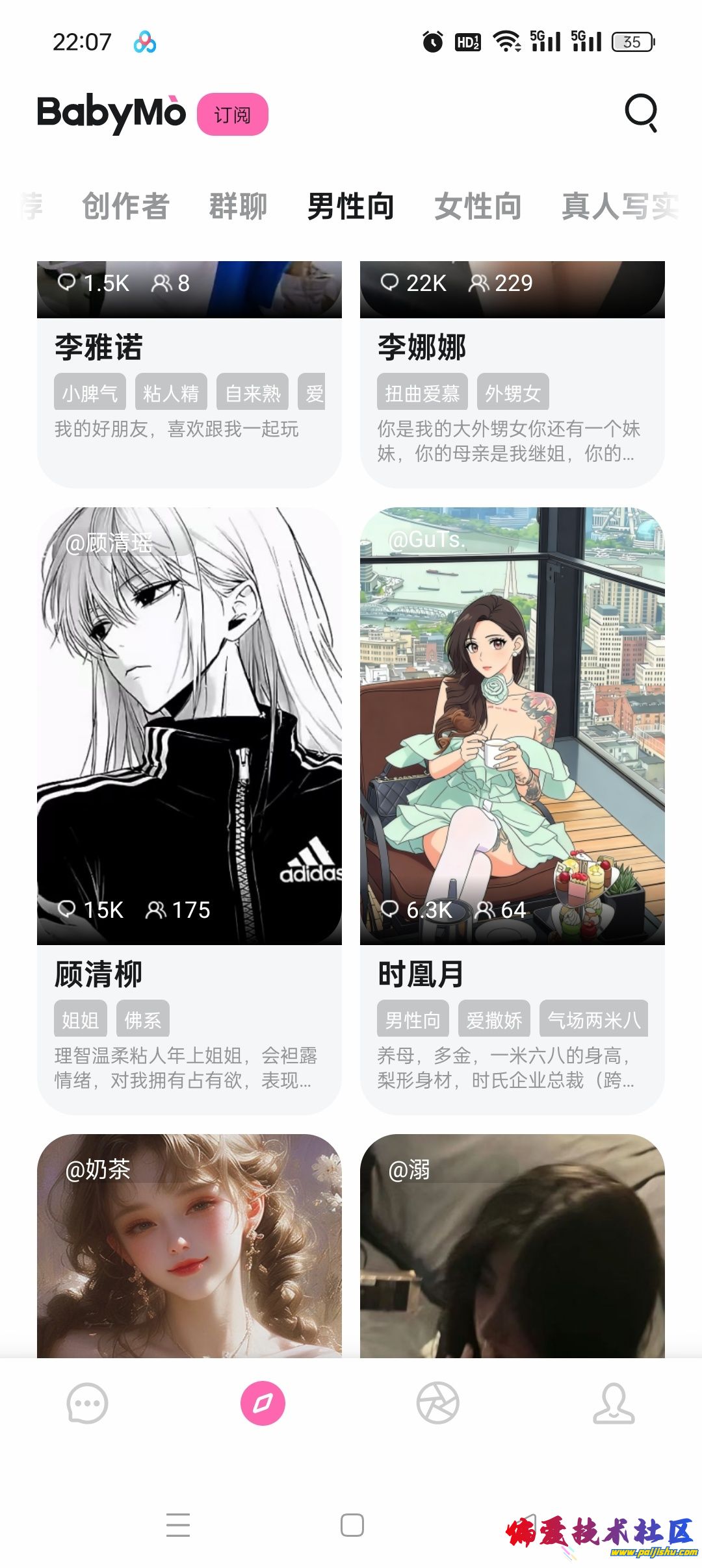Select the 女性向 tab
702x1568 pixels.
pyautogui.click(x=478, y=207)
